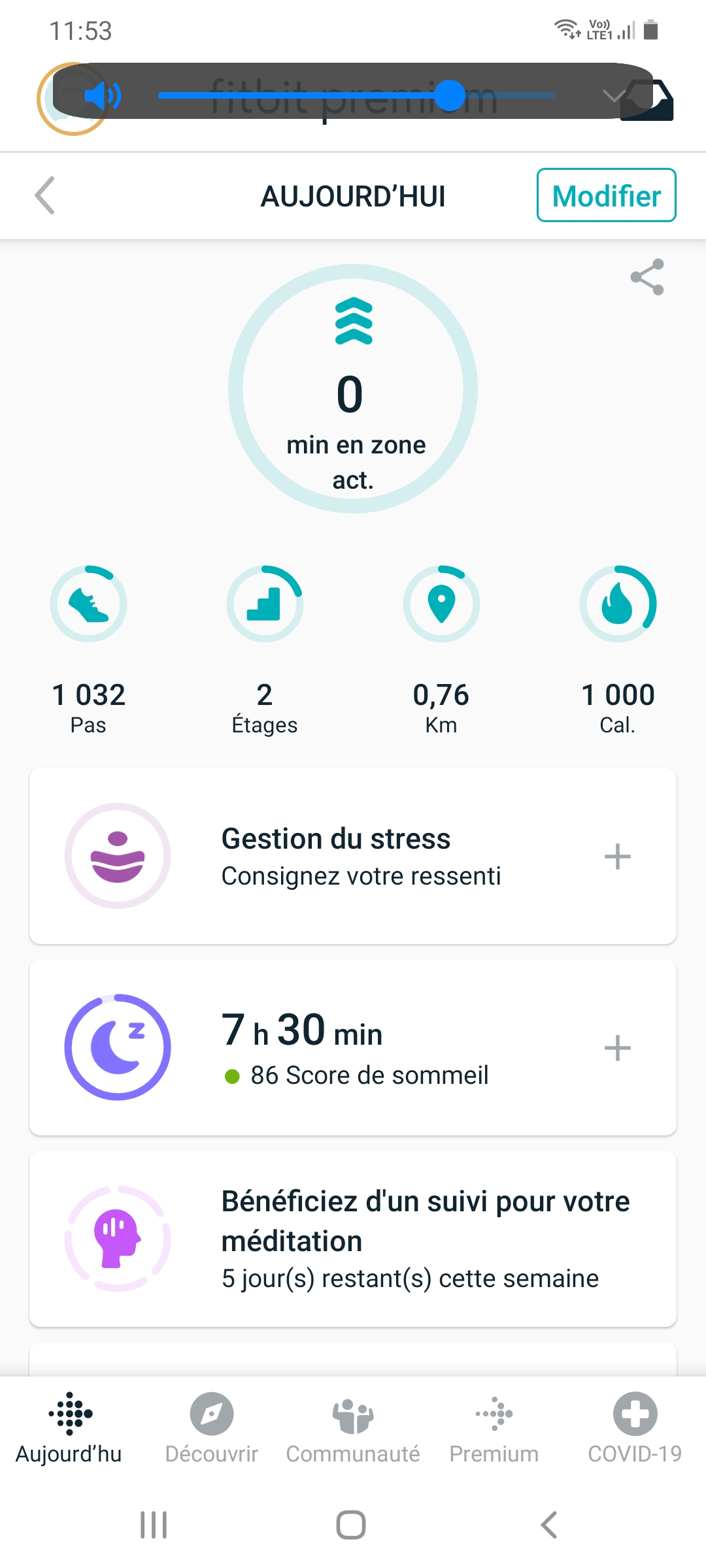The height and width of the screenshot is (1568, 706).
Task: Tap the system home button
Action: 351,1525
